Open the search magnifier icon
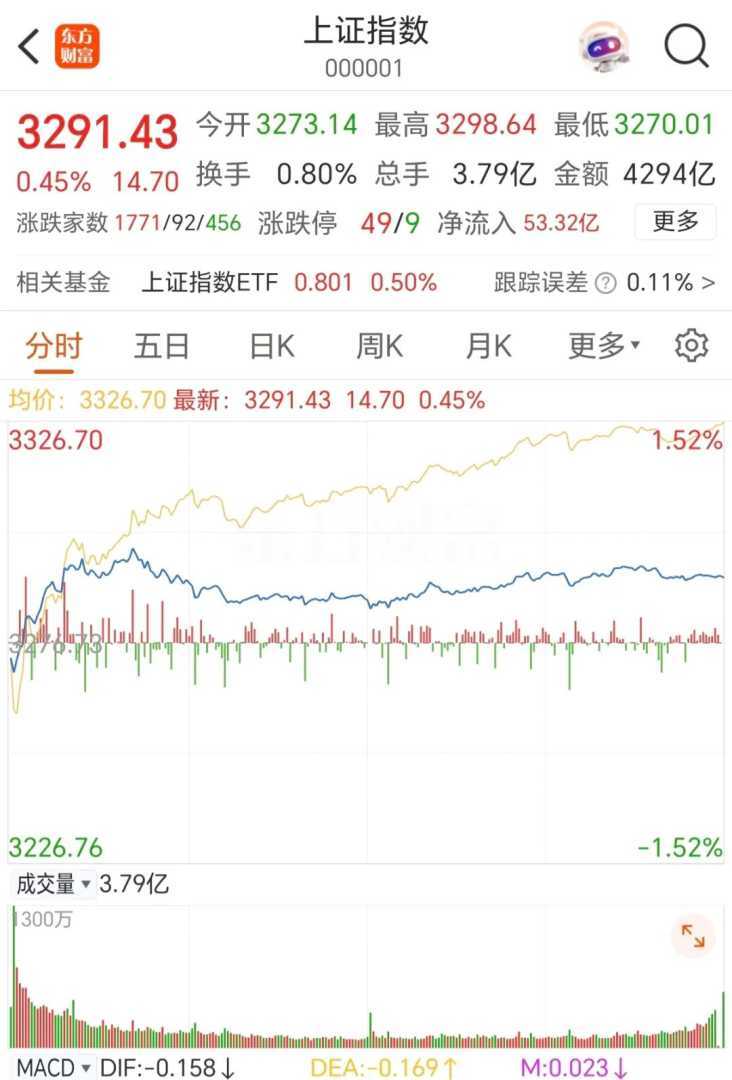This screenshot has height=1080, width=732. click(686, 46)
